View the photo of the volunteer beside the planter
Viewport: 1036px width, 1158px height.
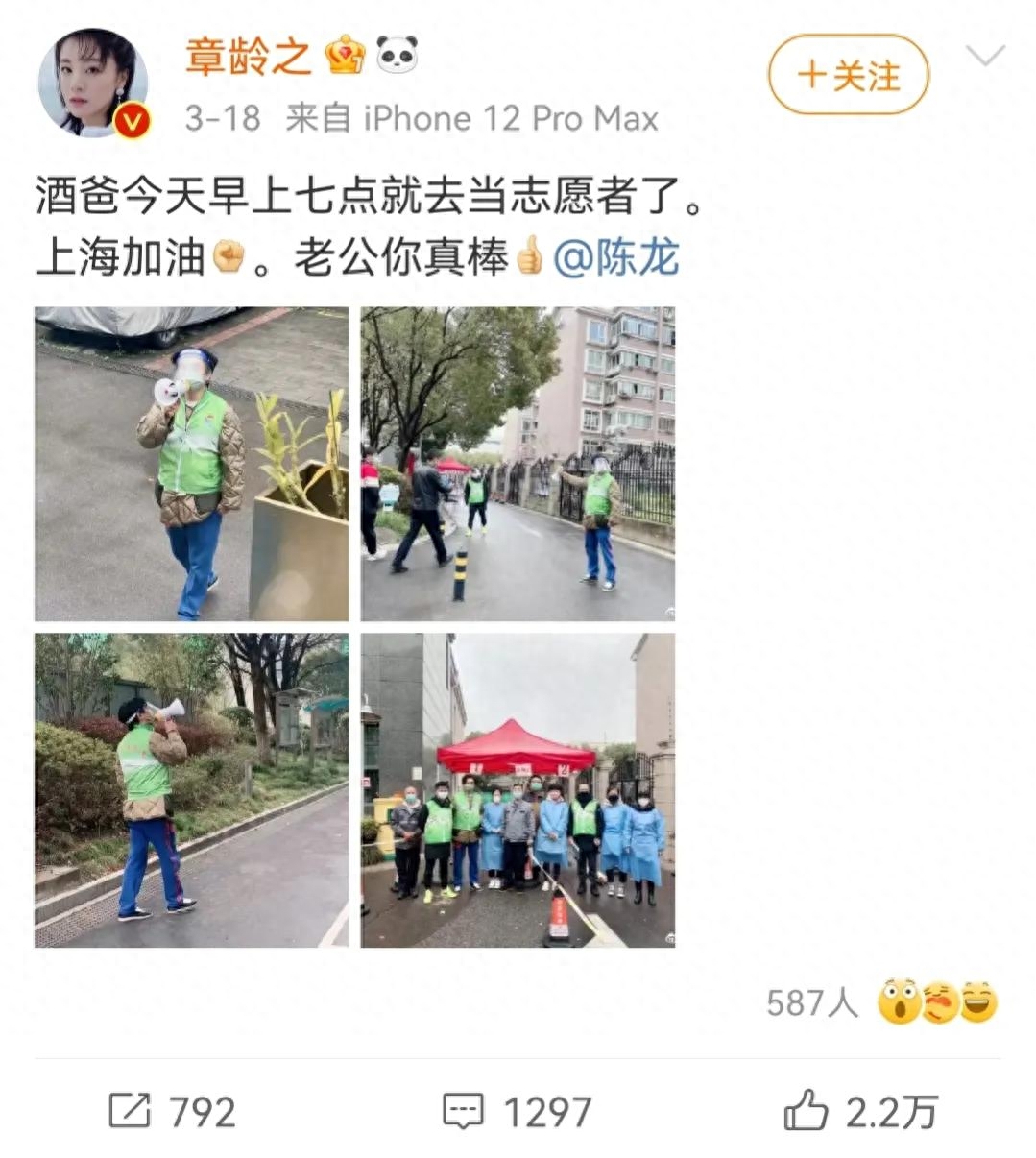coord(192,464)
